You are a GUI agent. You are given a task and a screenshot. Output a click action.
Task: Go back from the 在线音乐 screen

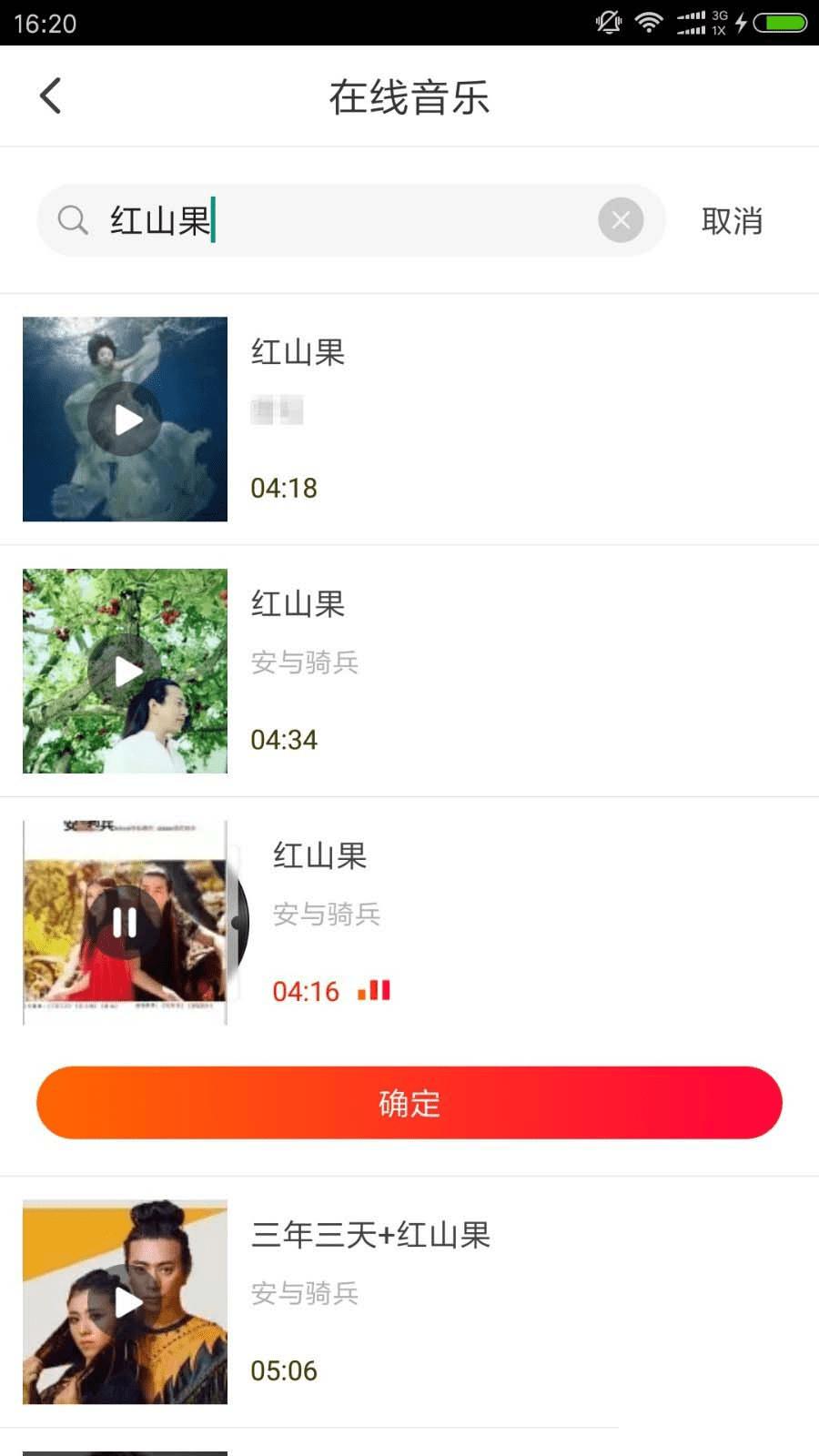point(51,96)
